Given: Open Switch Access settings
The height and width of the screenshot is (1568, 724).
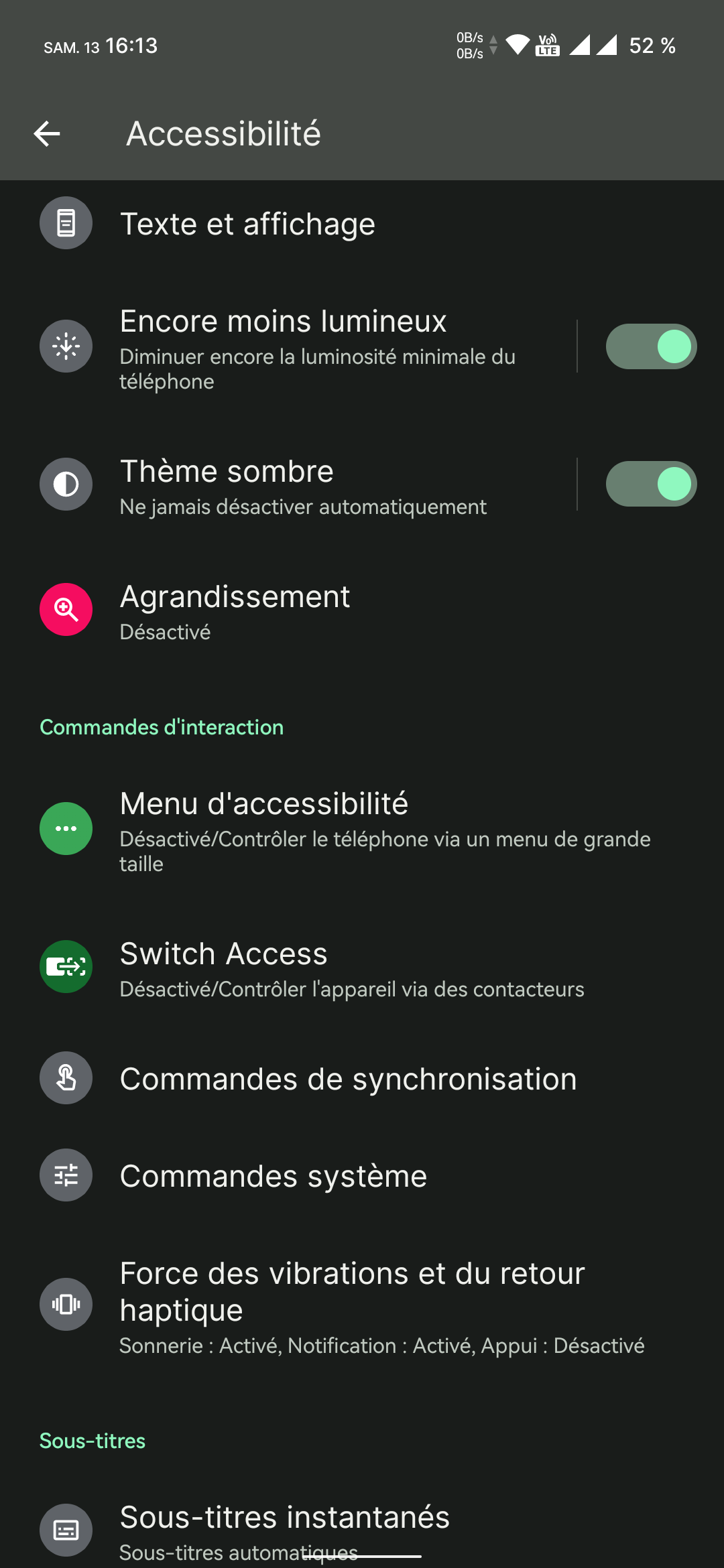Looking at the screenshot, I should click(362, 967).
